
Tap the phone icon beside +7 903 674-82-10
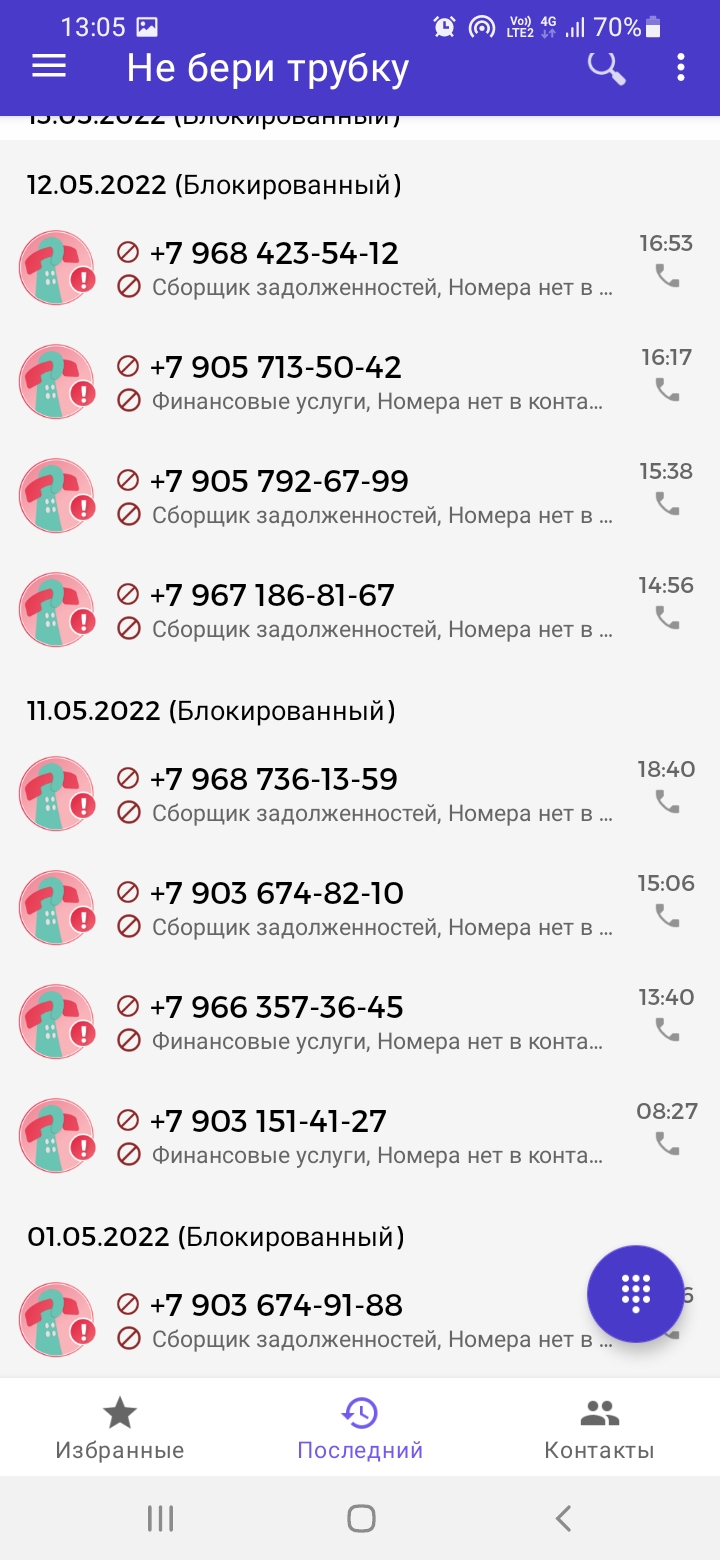667,914
